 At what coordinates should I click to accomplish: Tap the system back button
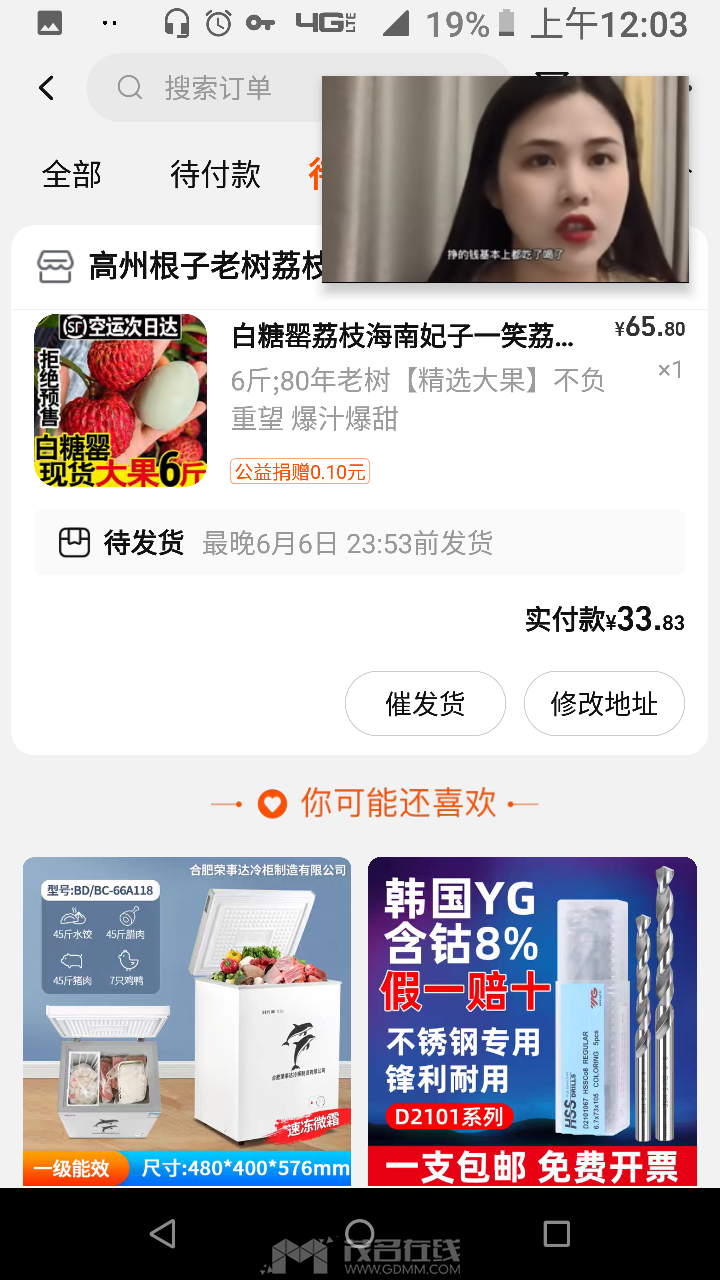click(162, 1233)
